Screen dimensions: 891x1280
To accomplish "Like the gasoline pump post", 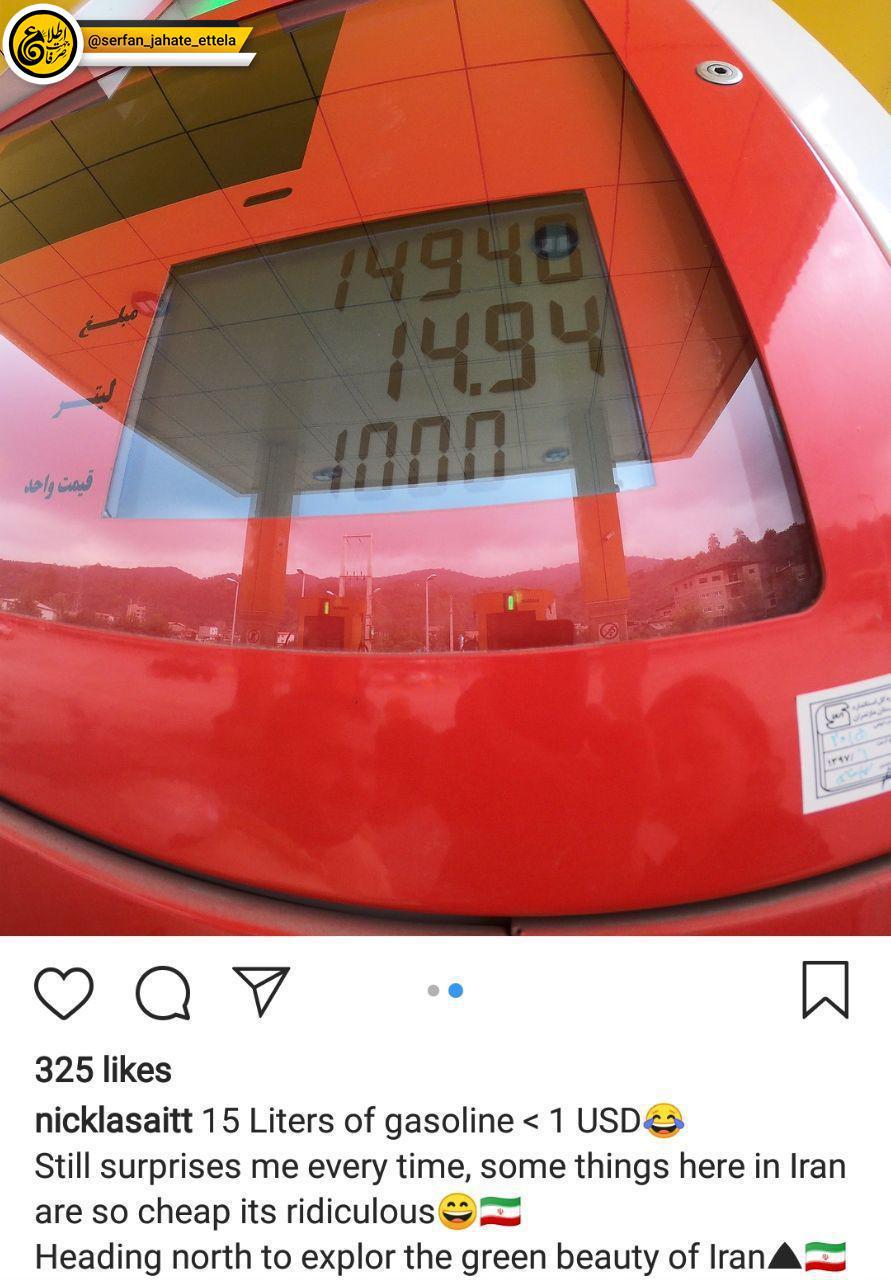I will pyautogui.click(x=63, y=992).
